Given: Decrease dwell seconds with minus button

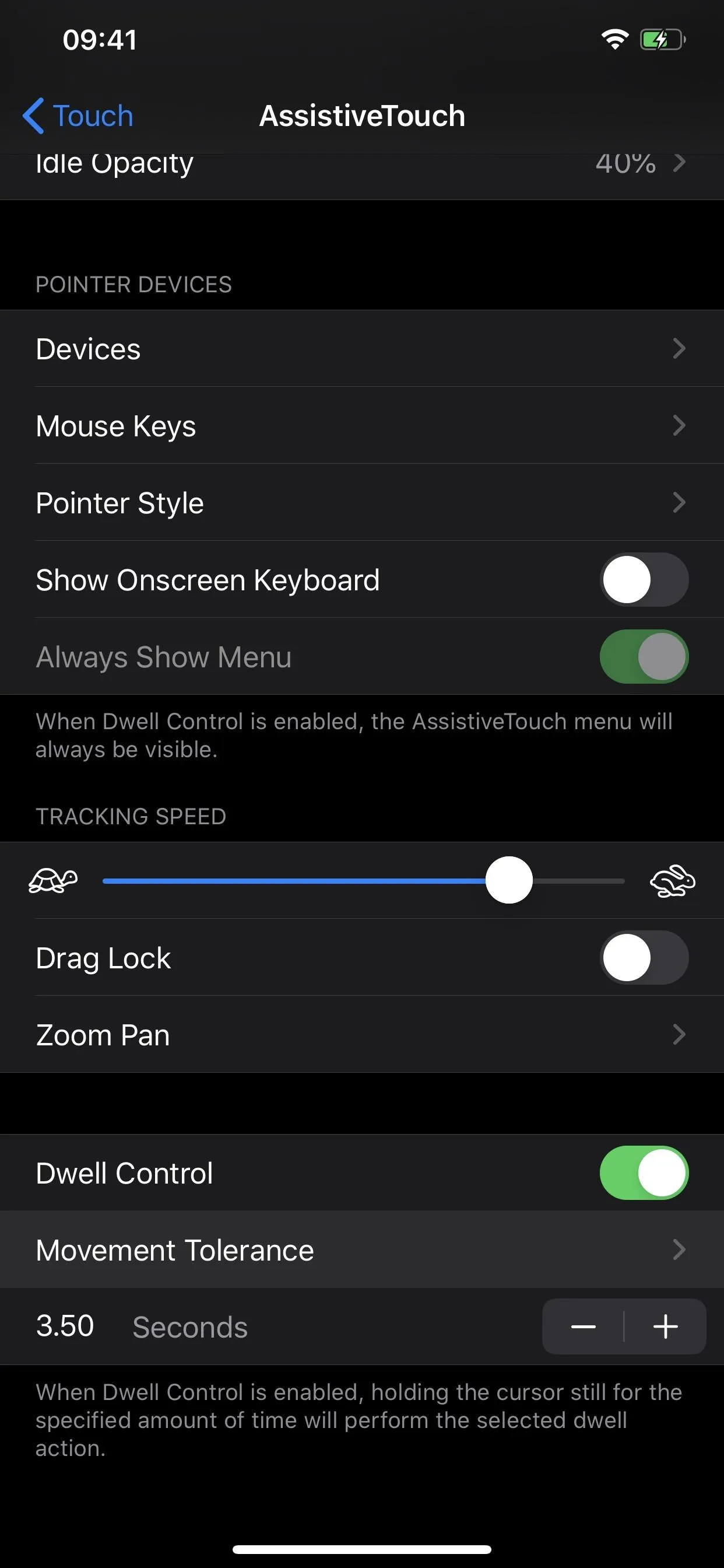Looking at the screenshot, I should coord(583,1327).
